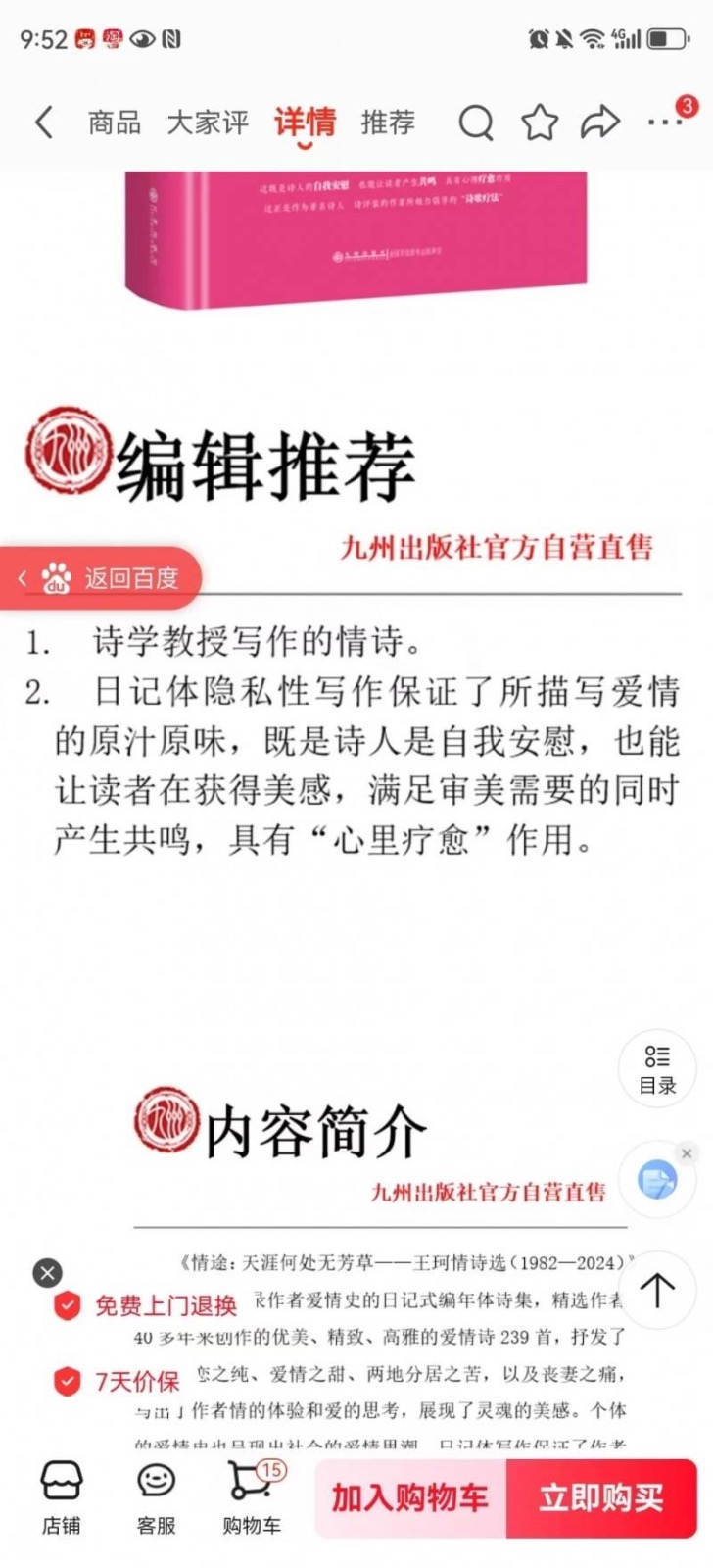Open the 目录 contents button
Viewport: 713px width, 1568px height.
(x=657, y=1068)
